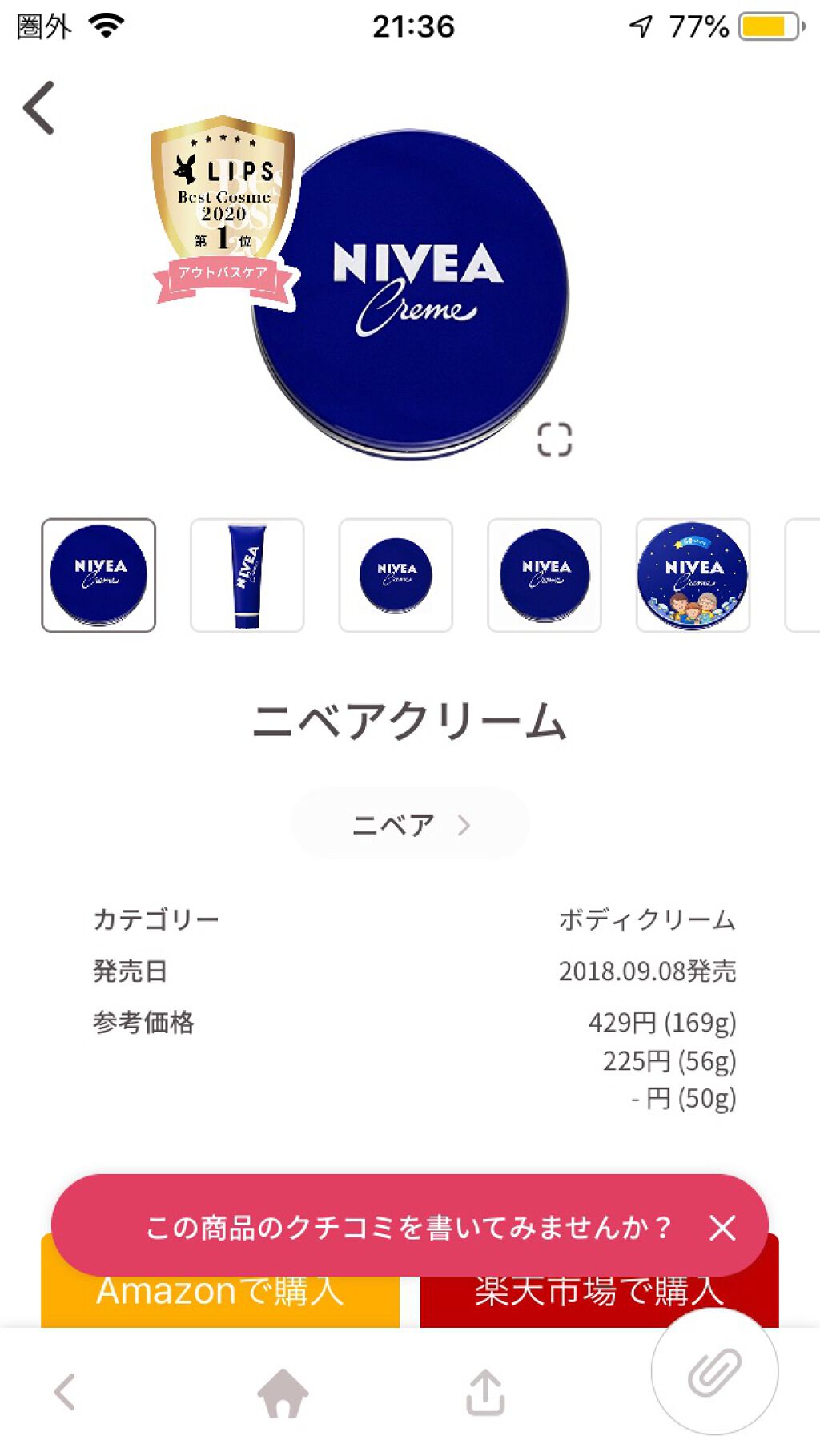820x1456 pixels.
Task: Go back using the top-left arrow
Action: point(38,107)
